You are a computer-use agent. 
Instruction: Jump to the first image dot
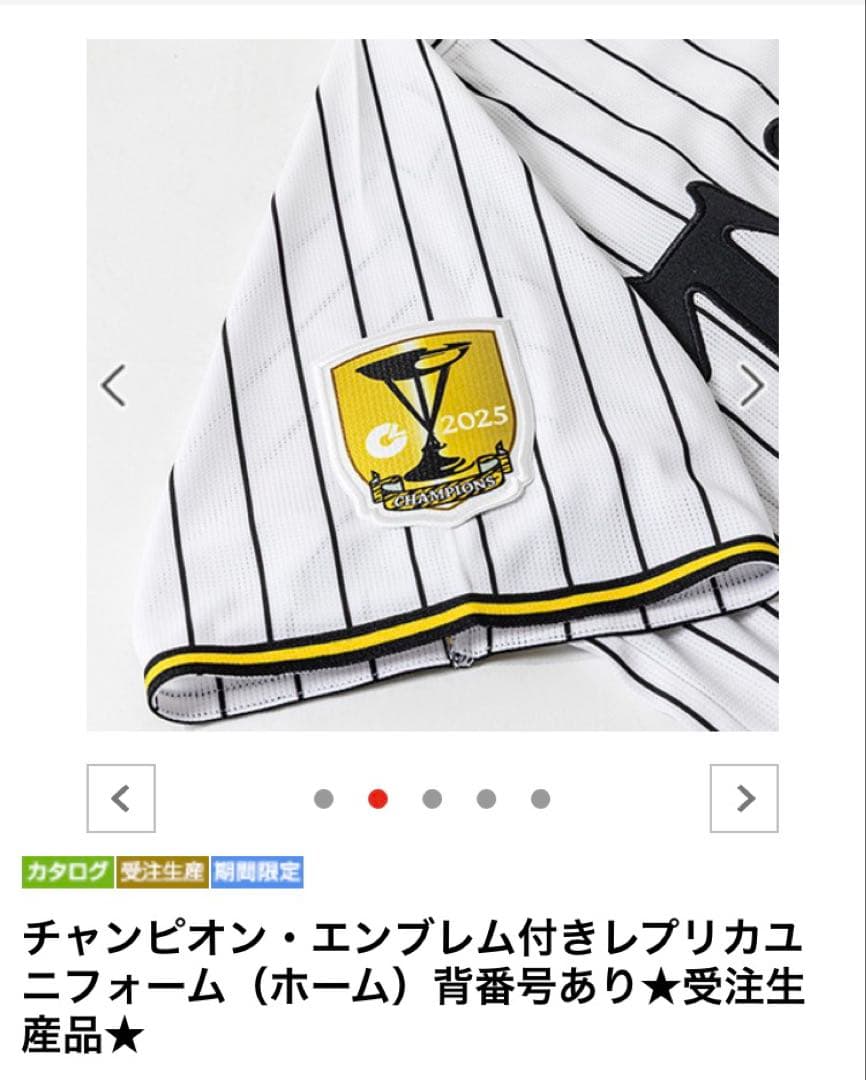324,799
